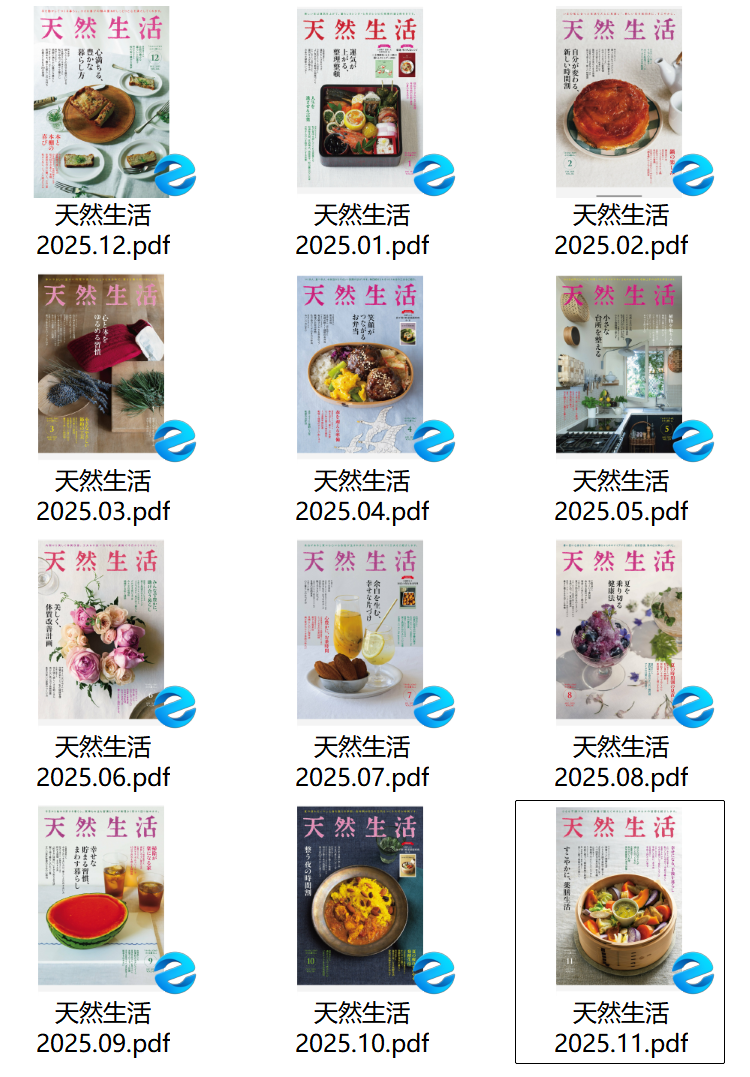Select the 天然生活 2025.02.pdf file
Viewport: 750px width, 1077px height.
point(620,102)
